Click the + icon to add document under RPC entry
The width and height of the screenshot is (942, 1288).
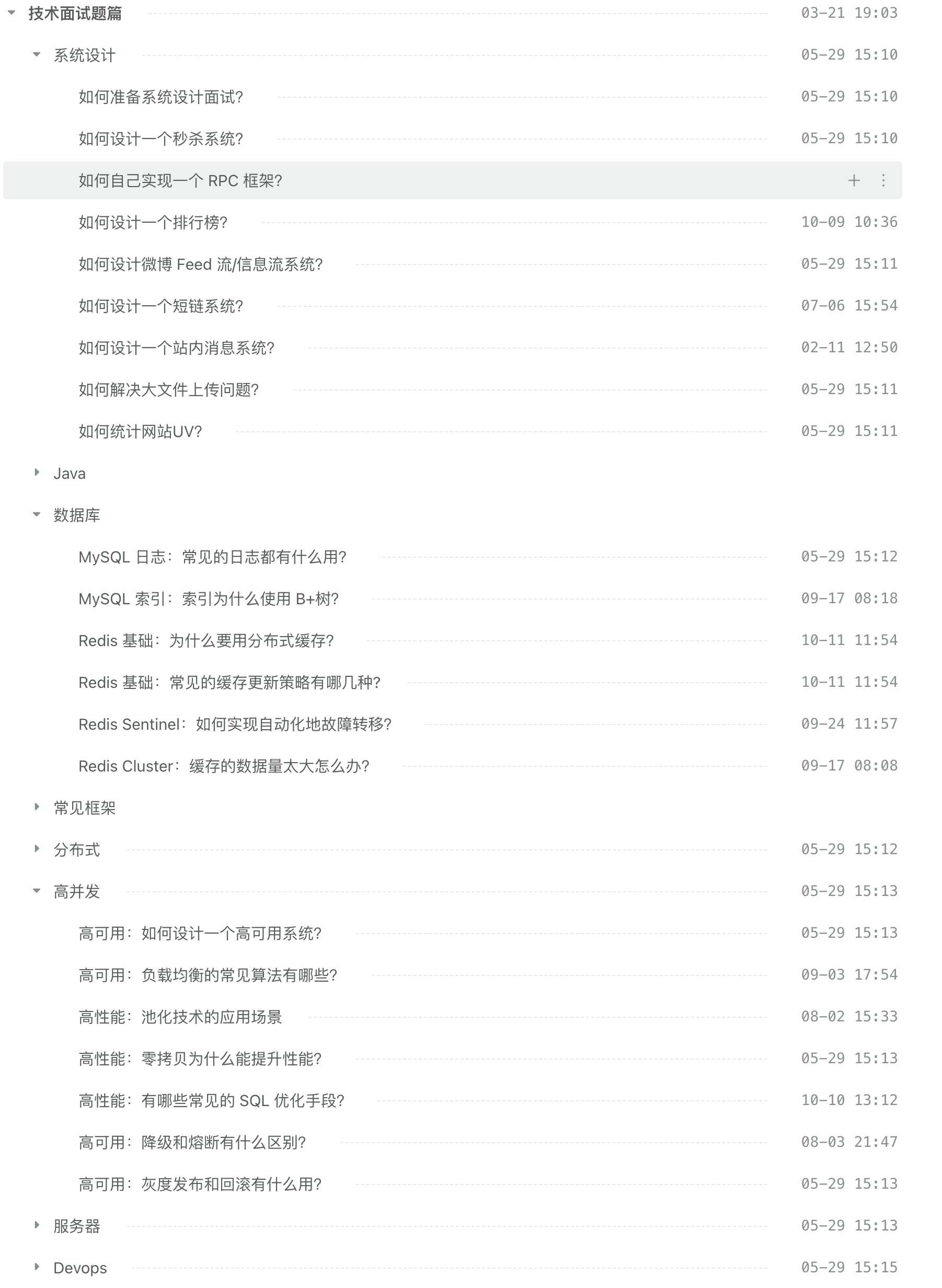(x=854, y=181)
